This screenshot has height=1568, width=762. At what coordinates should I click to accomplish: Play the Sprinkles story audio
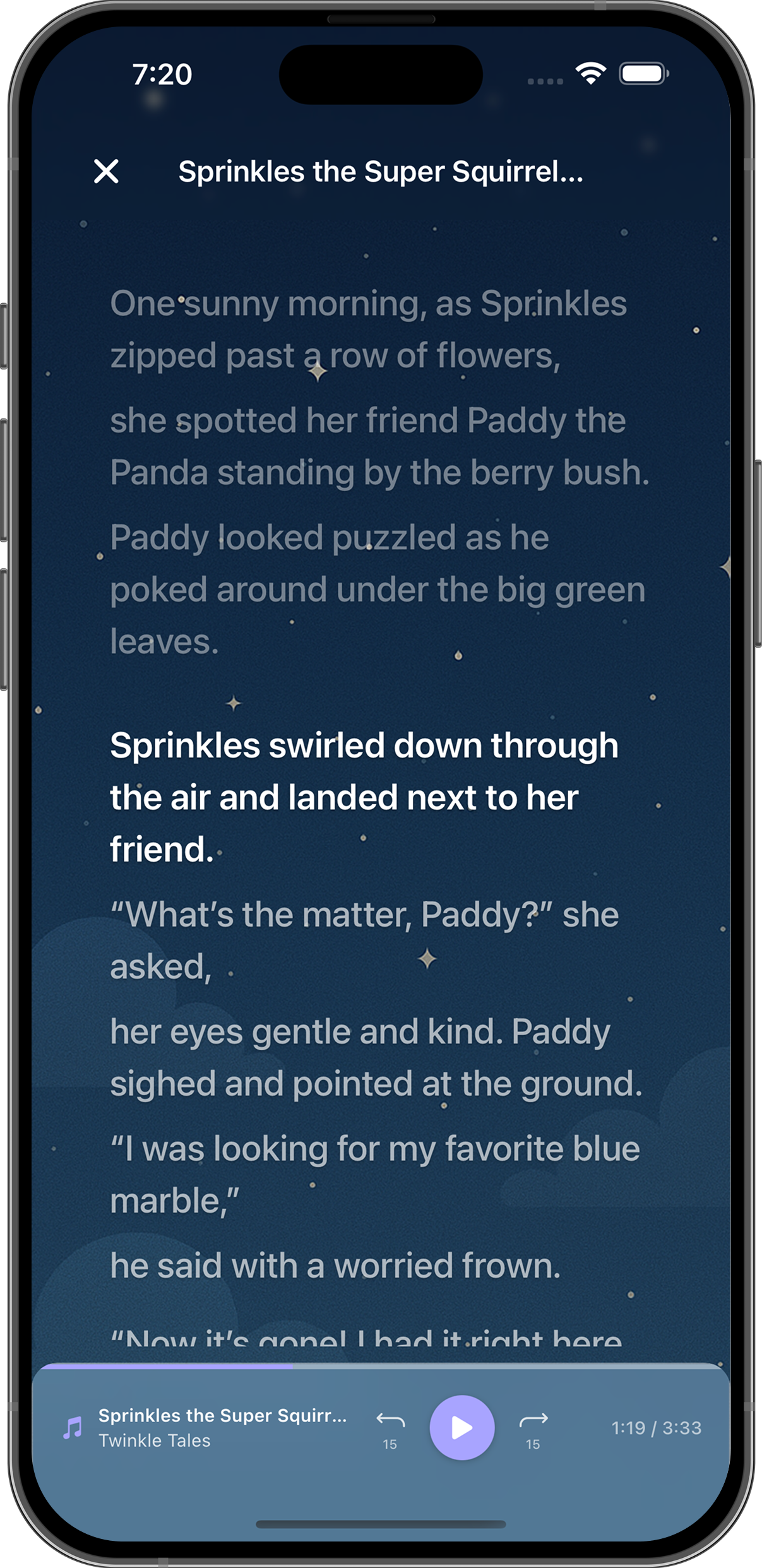[461, 1427]
